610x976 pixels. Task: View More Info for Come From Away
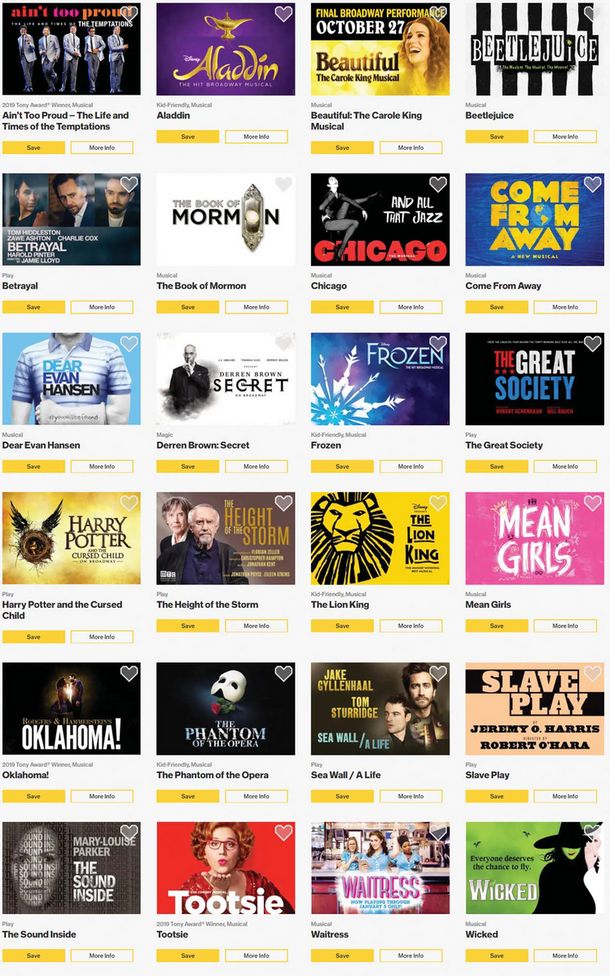pyautogui.click(x=565, y=307)
